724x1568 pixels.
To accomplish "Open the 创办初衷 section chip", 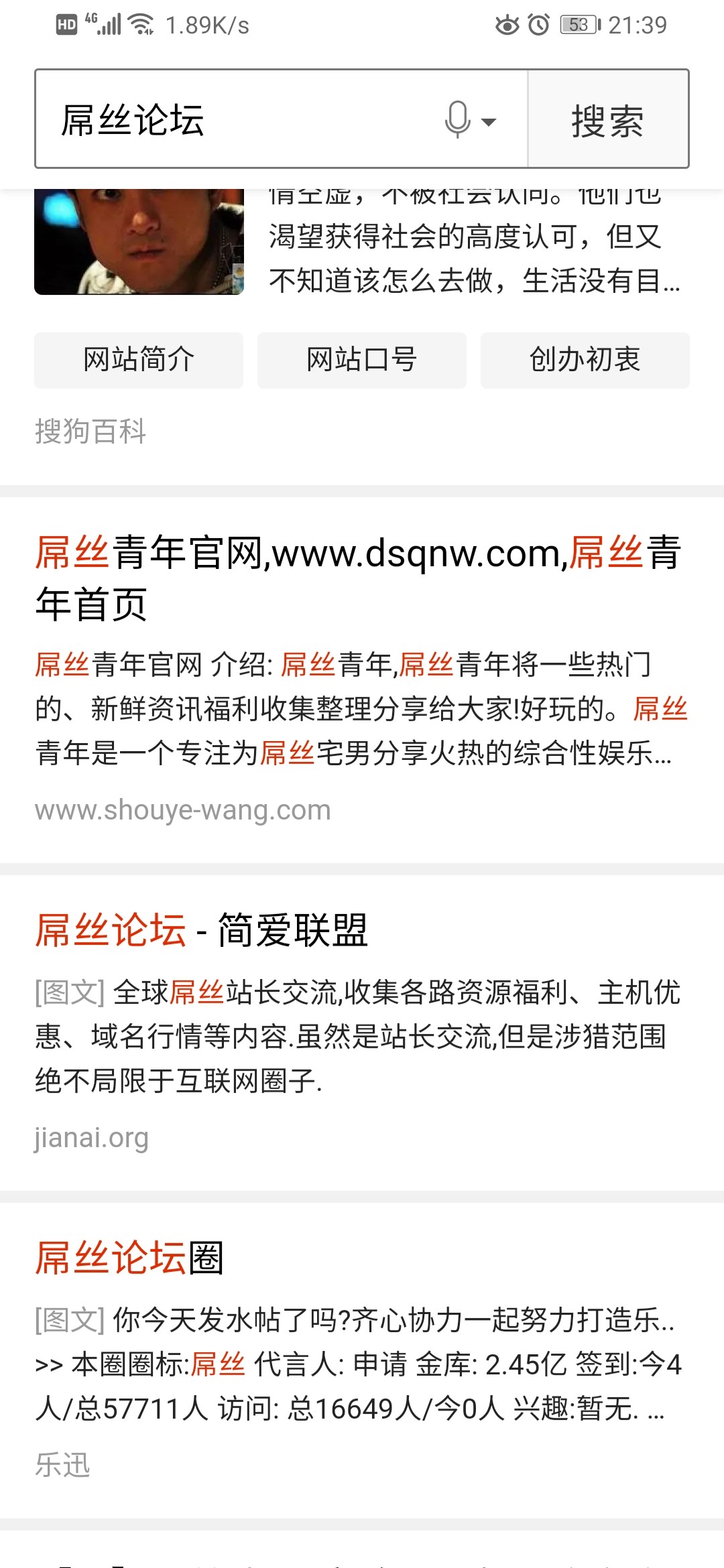I will click(585, 360).
